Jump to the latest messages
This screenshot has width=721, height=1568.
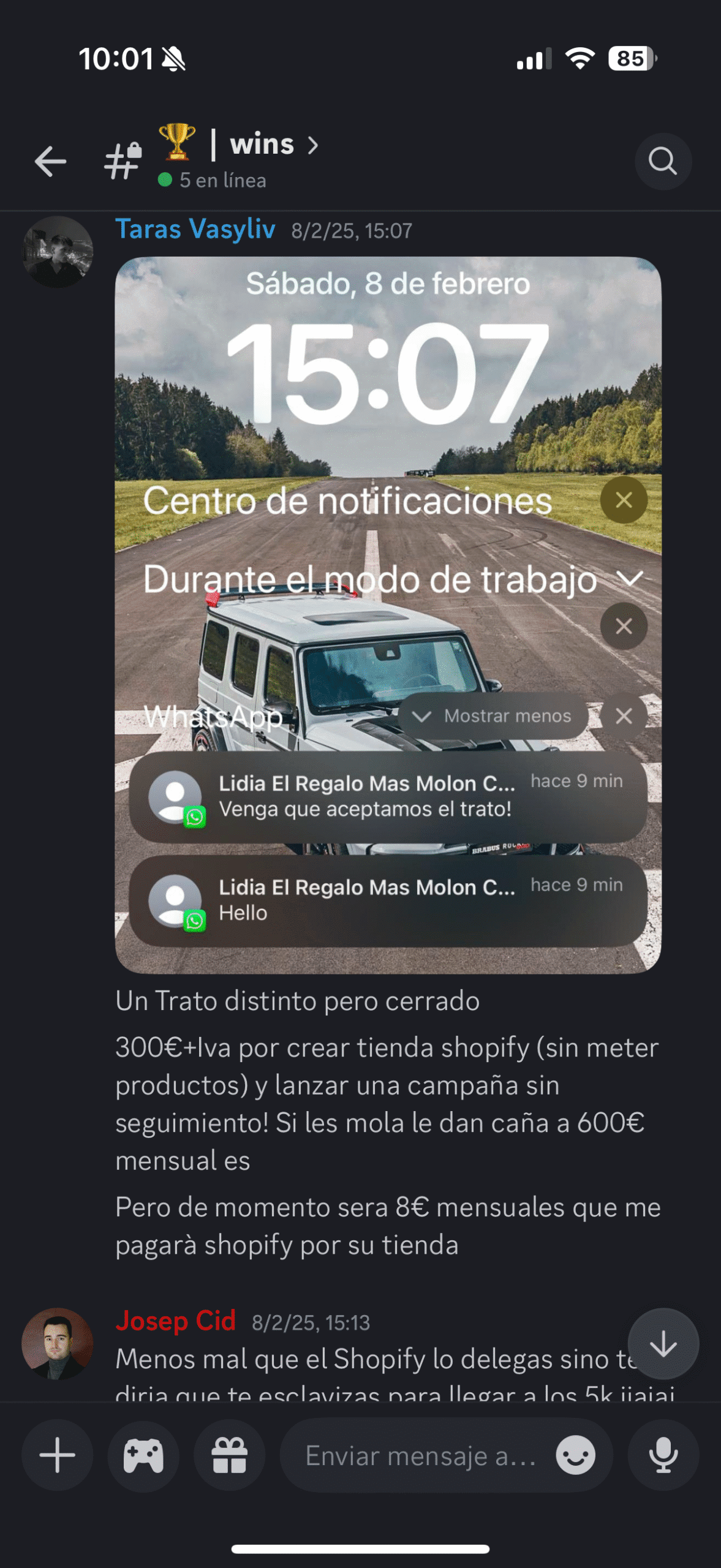(663, 1345)
